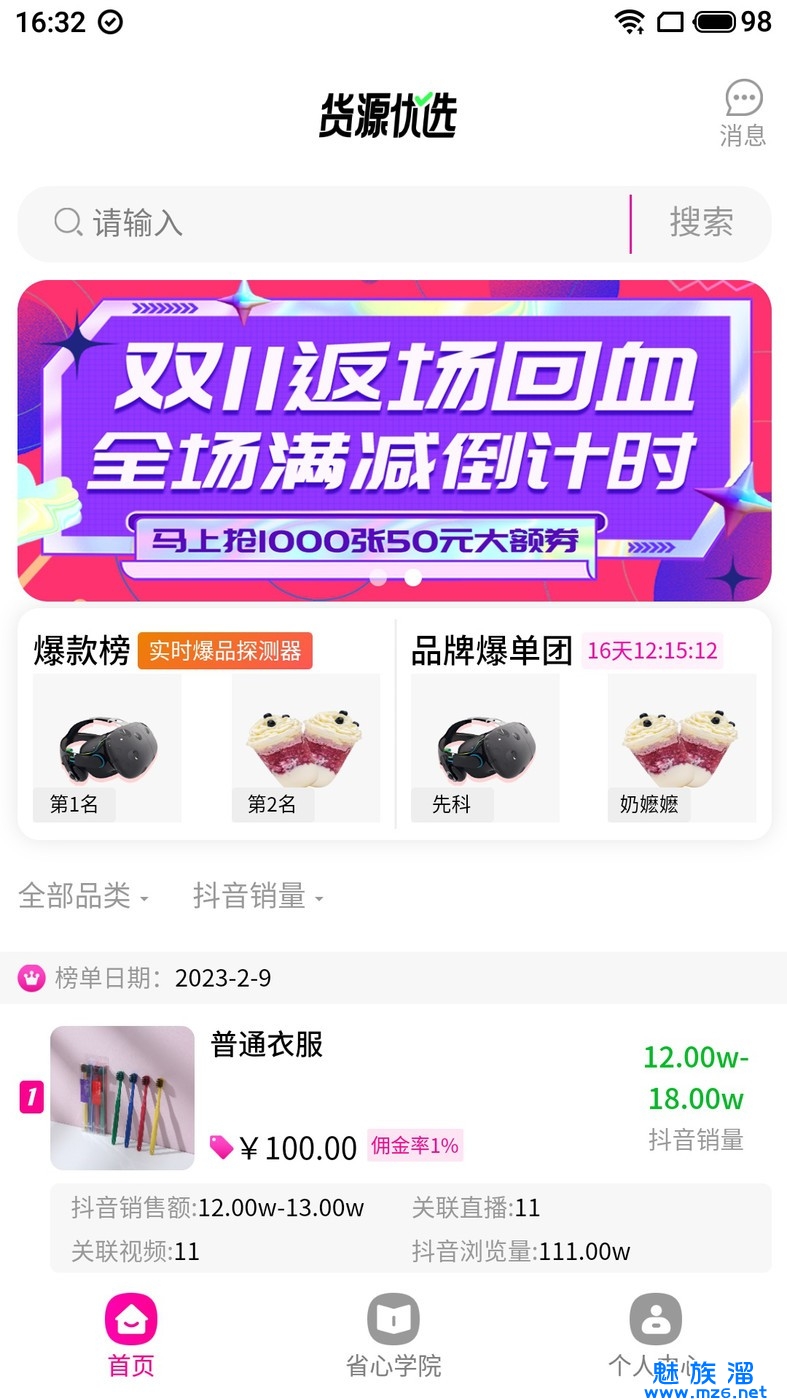787x1400 pixels.
Task: View the 第1名 hot-seller product
Action: click(x=107, y=748)
